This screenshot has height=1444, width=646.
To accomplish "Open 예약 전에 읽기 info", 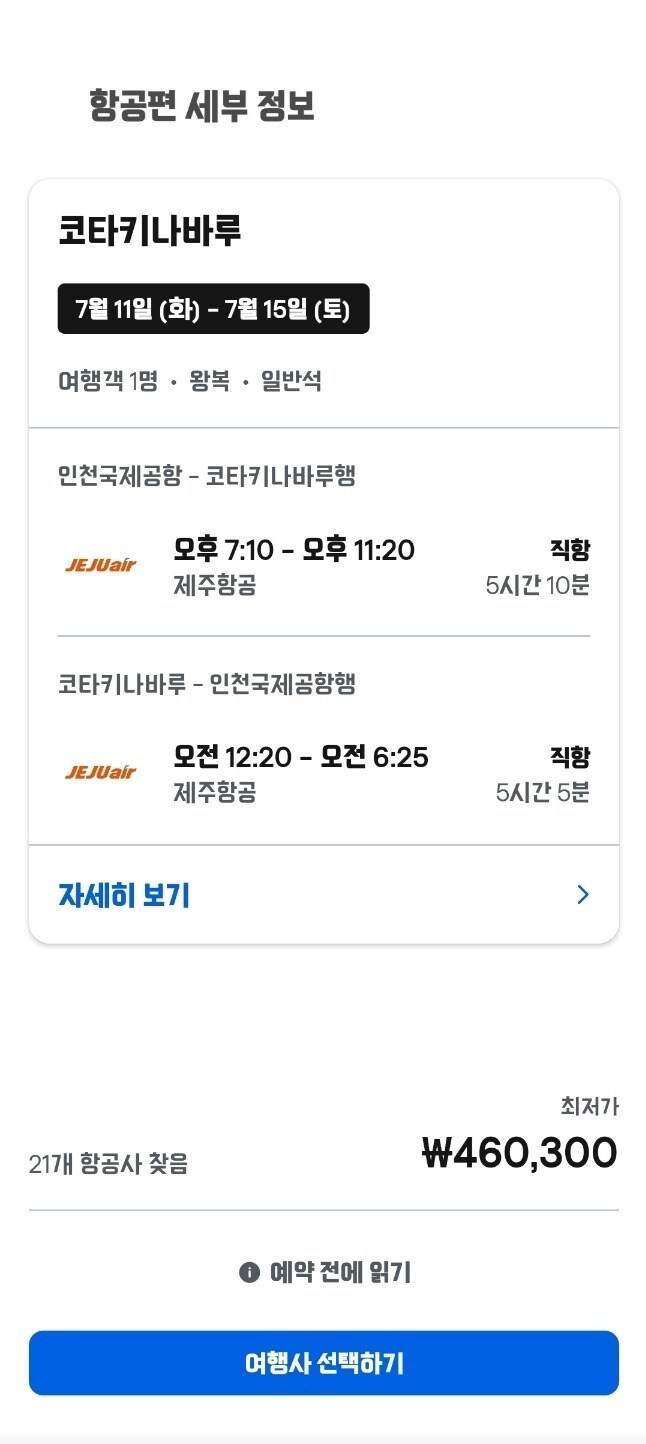I will [x=325, y=1272].
